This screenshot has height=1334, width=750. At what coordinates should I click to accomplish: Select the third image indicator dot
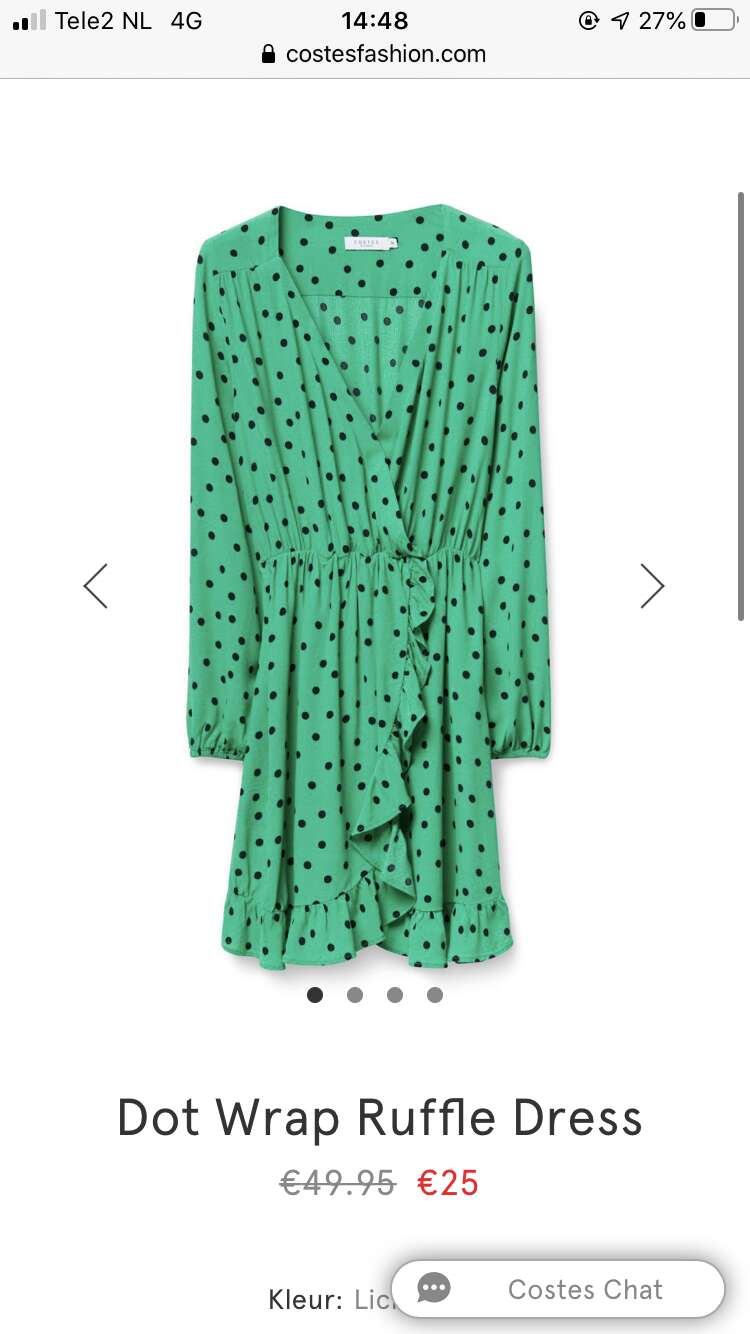pyautogui.click(x=395, y=995)
